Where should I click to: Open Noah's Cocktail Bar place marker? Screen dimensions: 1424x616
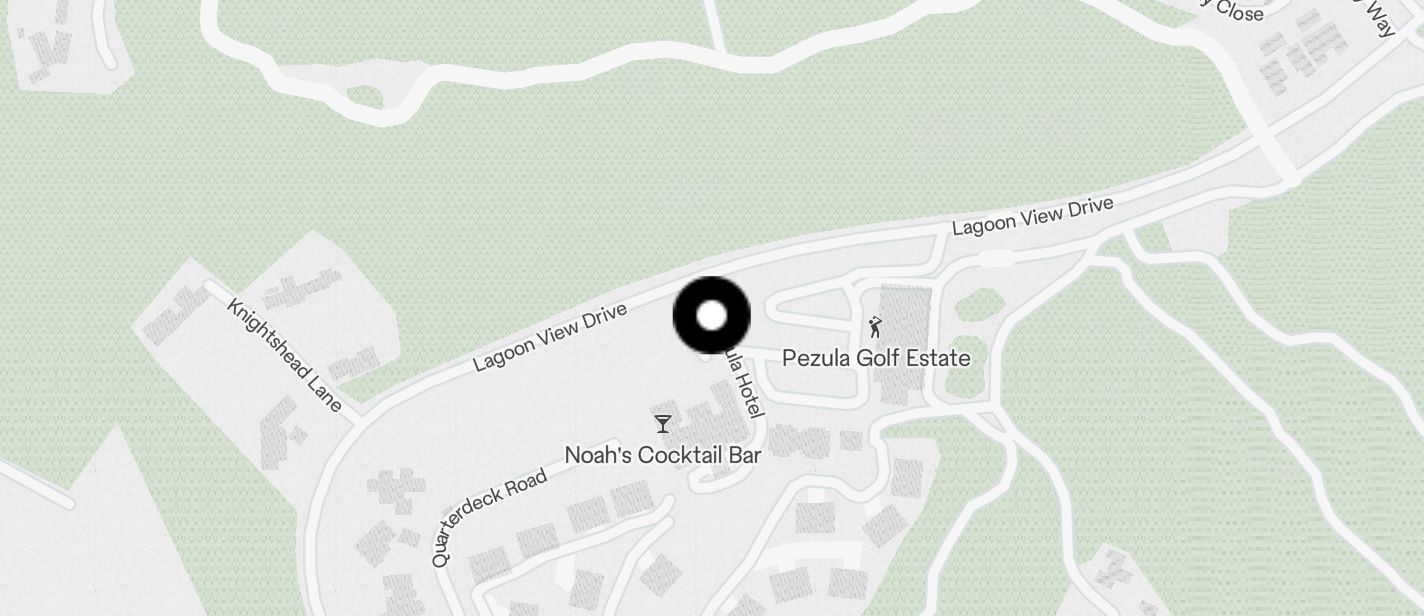coord(662,424)
